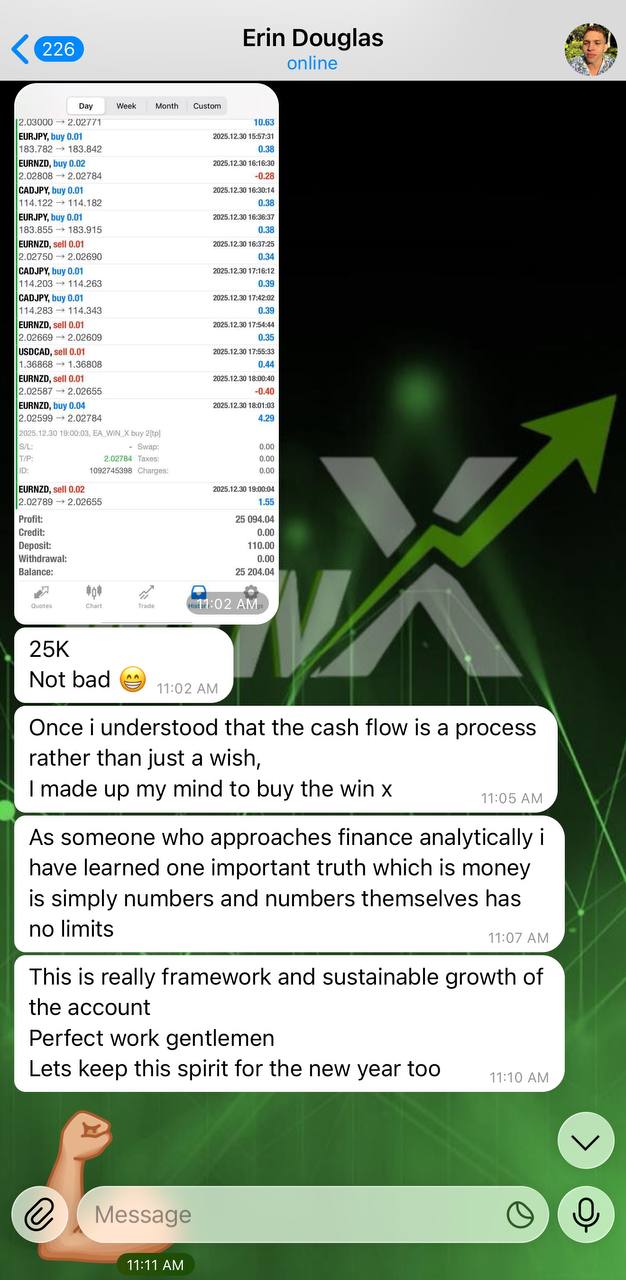Attach a file with the paperclip
Viewport: 626px width, 1280px height.
(x=39, y=1214)
